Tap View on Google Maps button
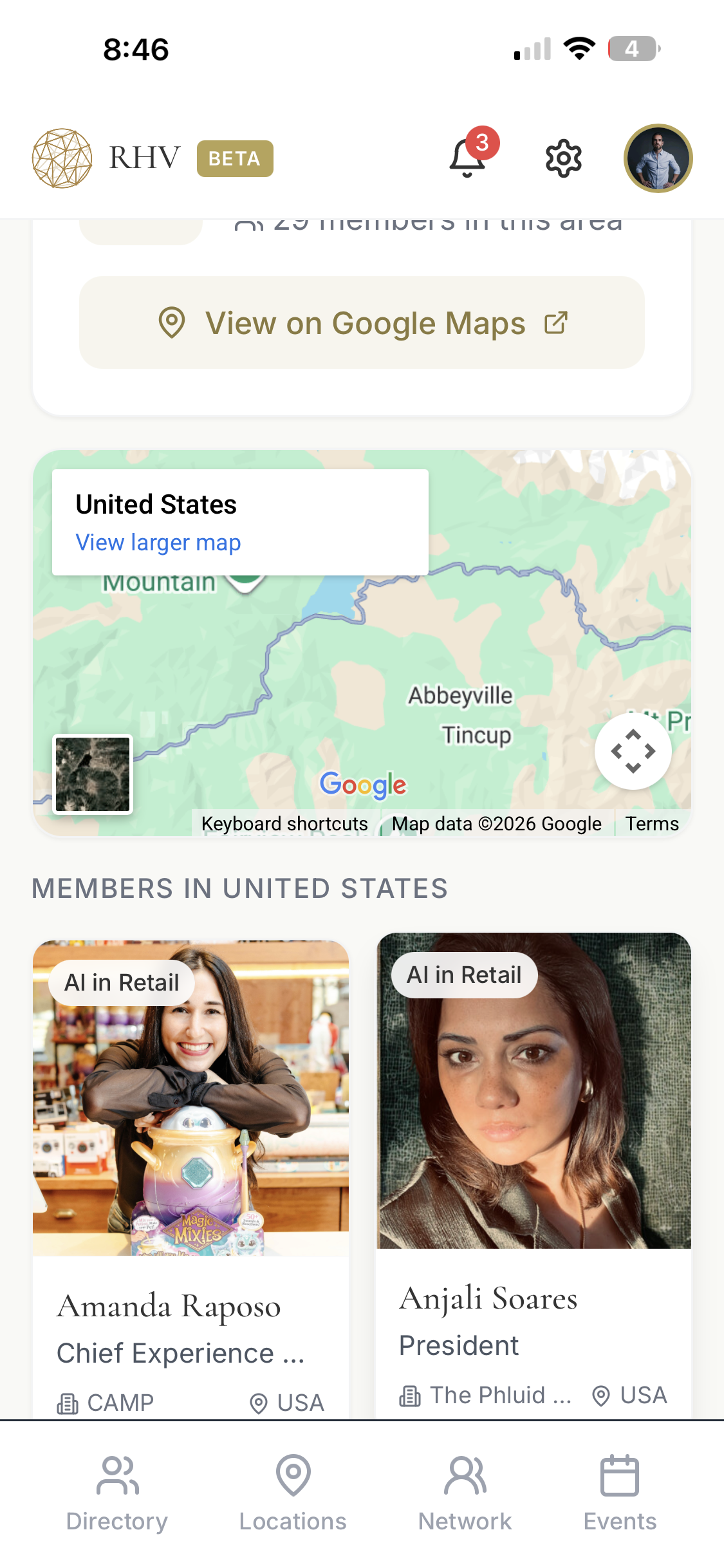This screenshot has height=1568, width=724. coord(362,322)
